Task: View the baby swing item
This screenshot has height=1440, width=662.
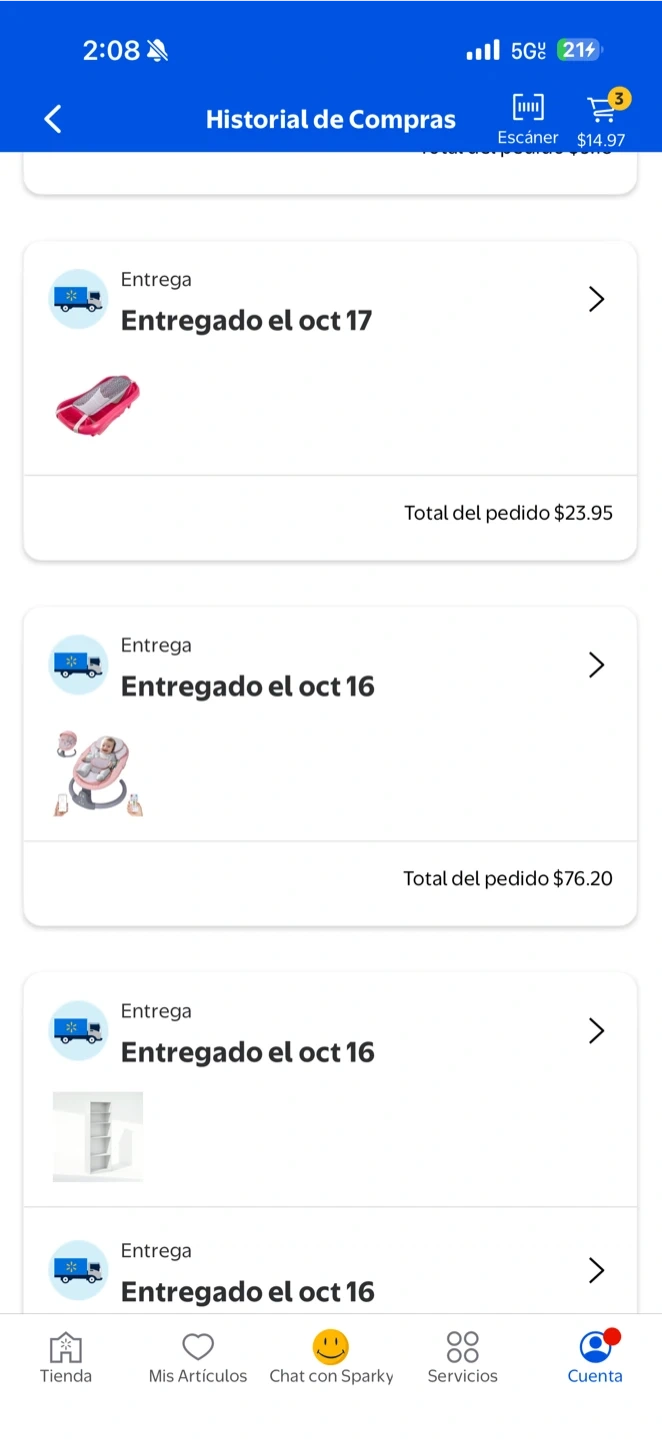Action: pyautogui.click(x=98, y=773)
